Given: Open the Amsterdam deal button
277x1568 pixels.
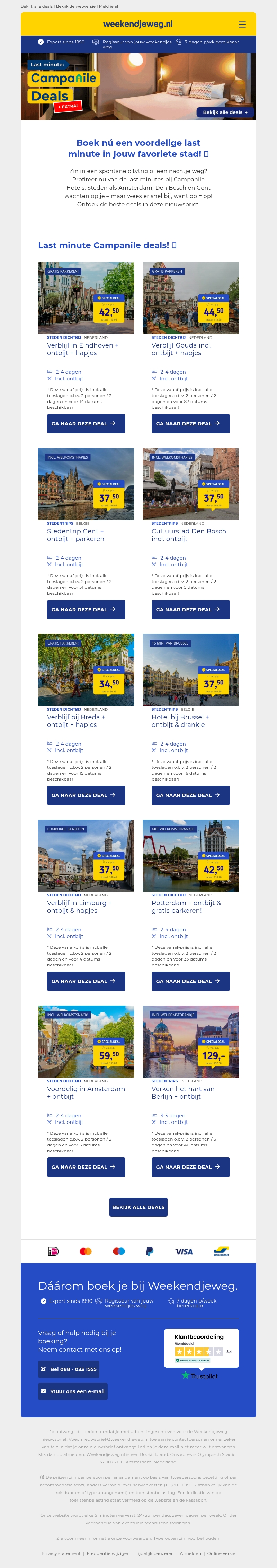Looking at the screenshot, I should 86,1166.
